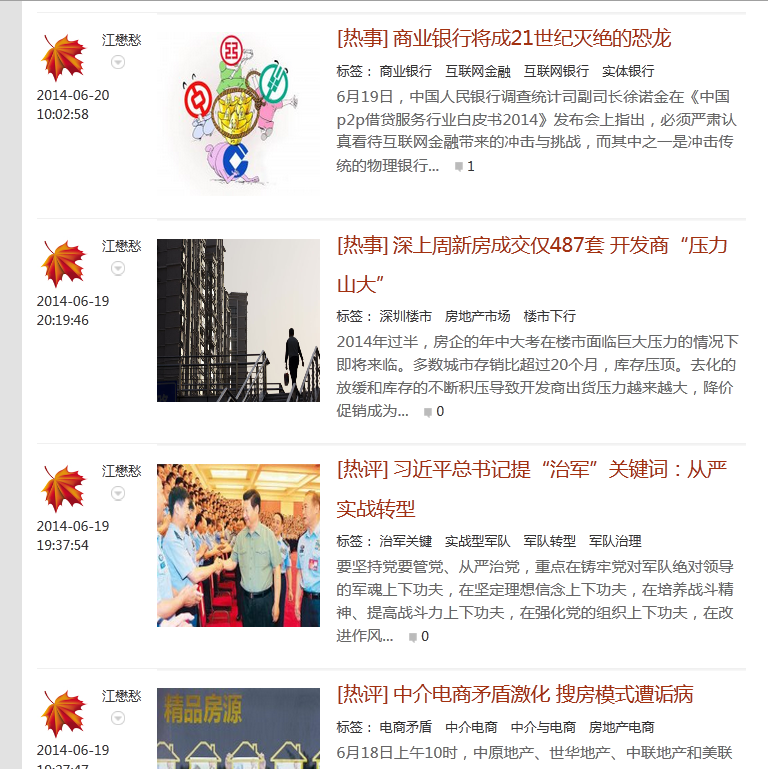Expand author dropdown on the 2014-06-20 post
768x769 pixels.
pyautogui.click(x=118, y=62)
